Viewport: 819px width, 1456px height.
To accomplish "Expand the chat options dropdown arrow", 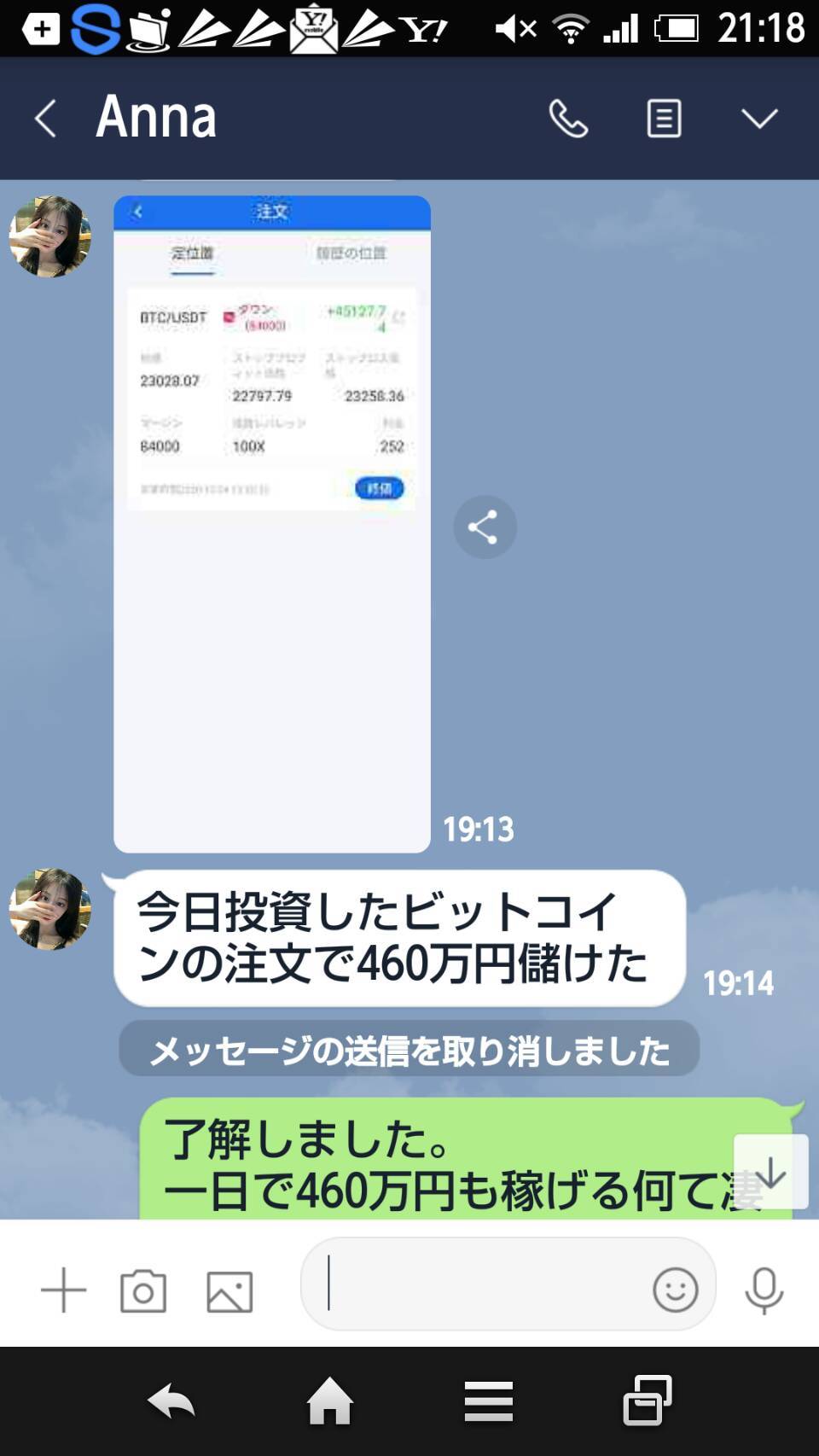I will [x=758, y=118].
